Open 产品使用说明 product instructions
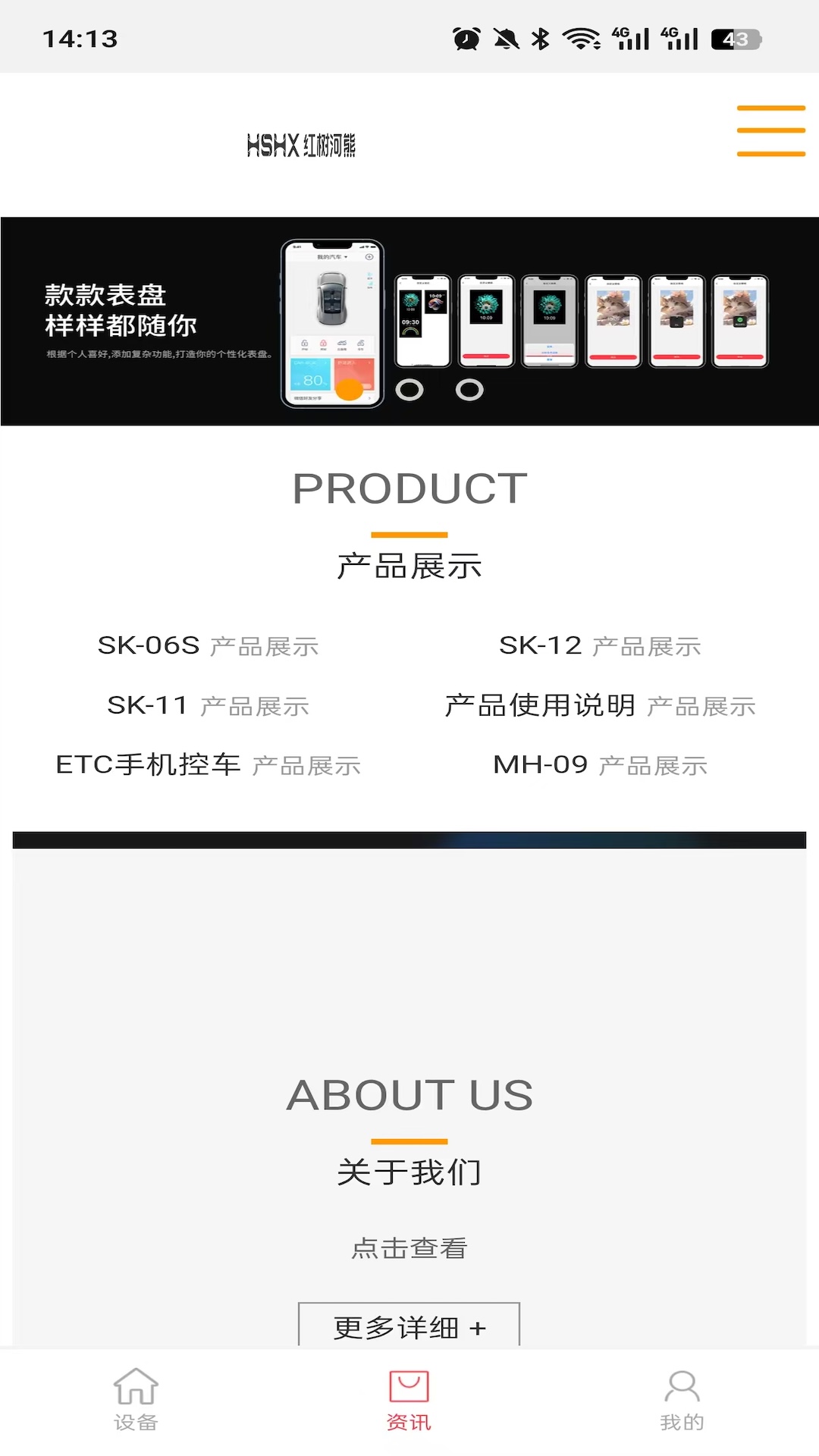 pyautogui.click(x=600, y=706)
